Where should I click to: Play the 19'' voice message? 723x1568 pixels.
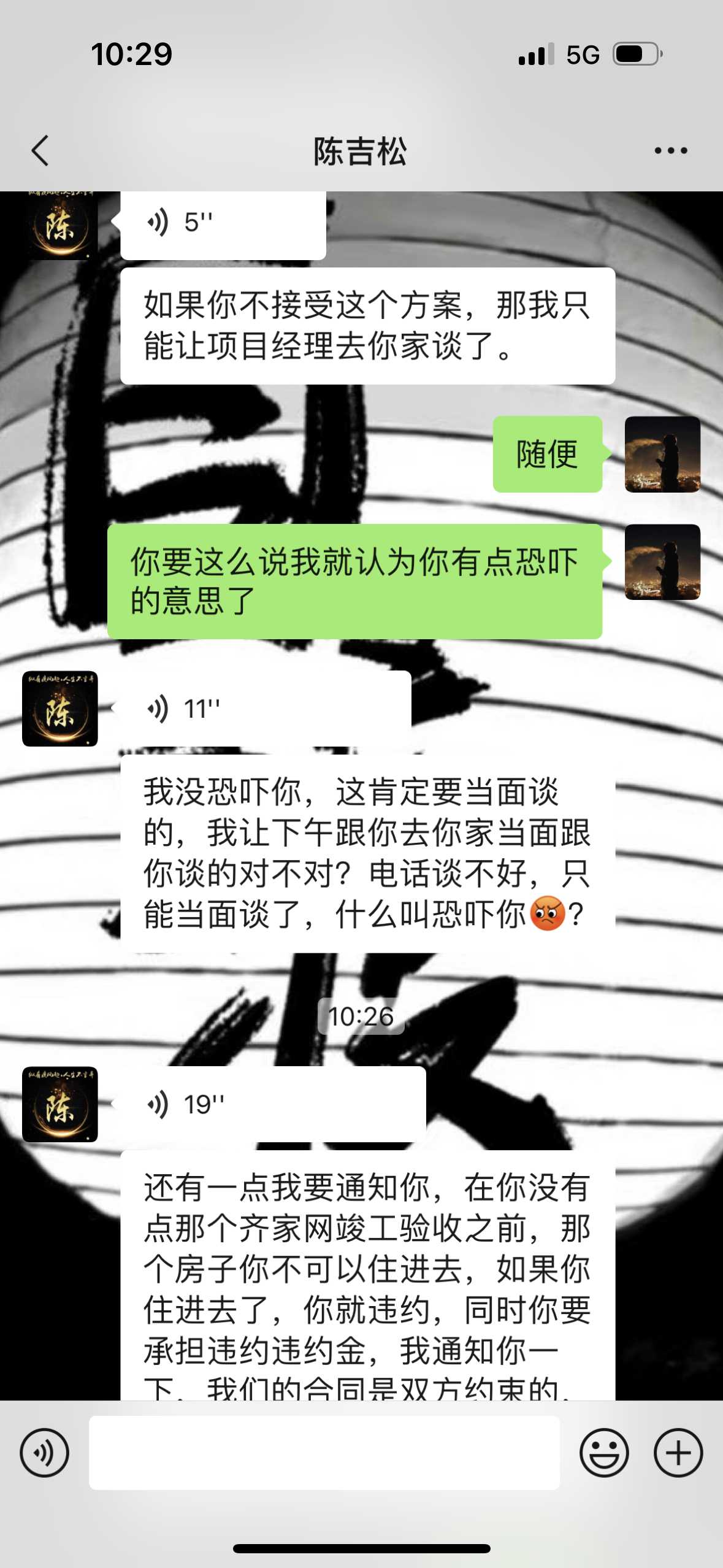(272, 1104)
